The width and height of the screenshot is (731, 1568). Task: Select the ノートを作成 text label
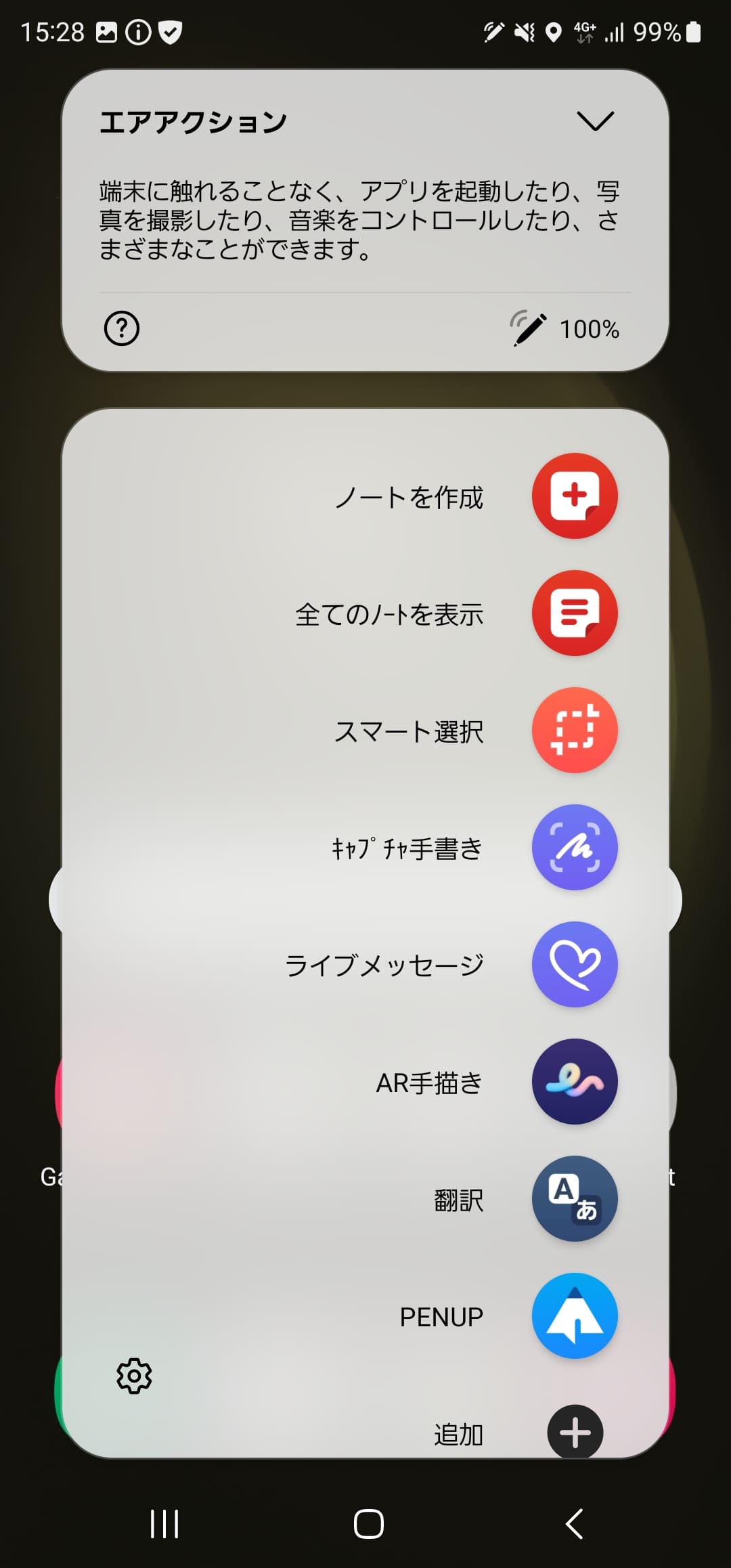409,498
